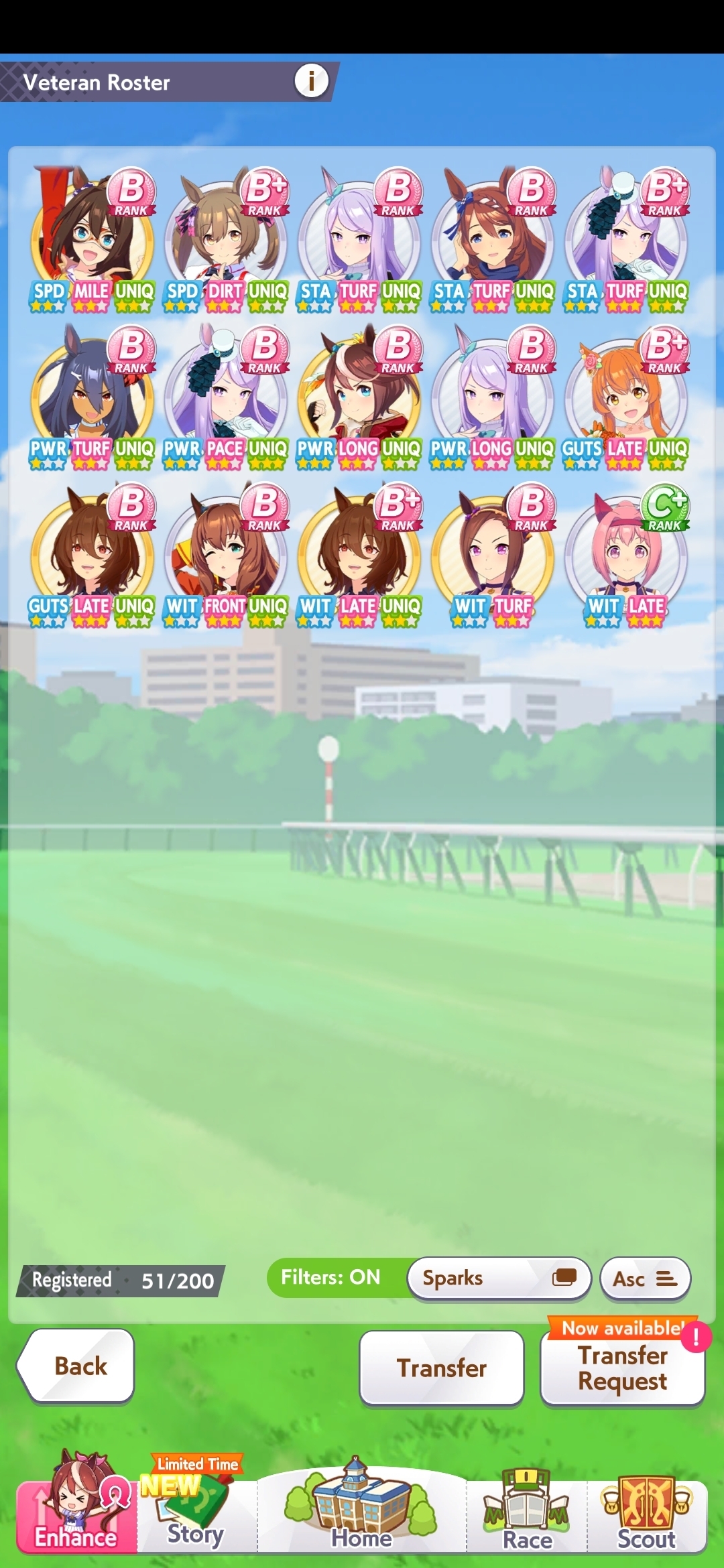724x1568 pixels.
Task: Select the B rank PWR TURF UNIQ veteran
Action: 92,395
